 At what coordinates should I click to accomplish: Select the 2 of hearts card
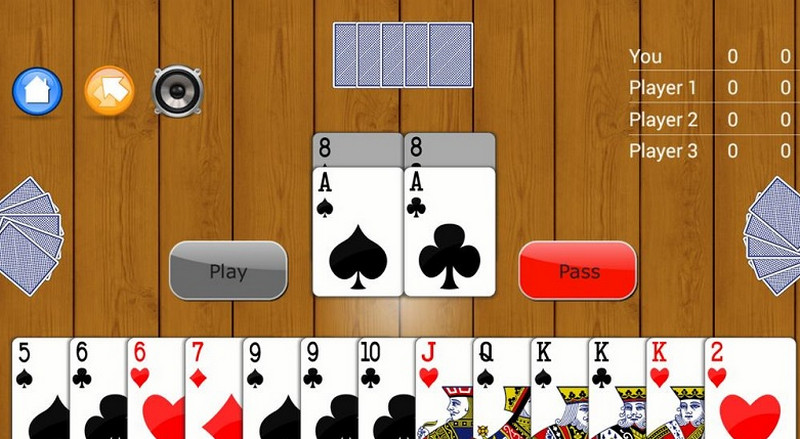pos(750,390)
